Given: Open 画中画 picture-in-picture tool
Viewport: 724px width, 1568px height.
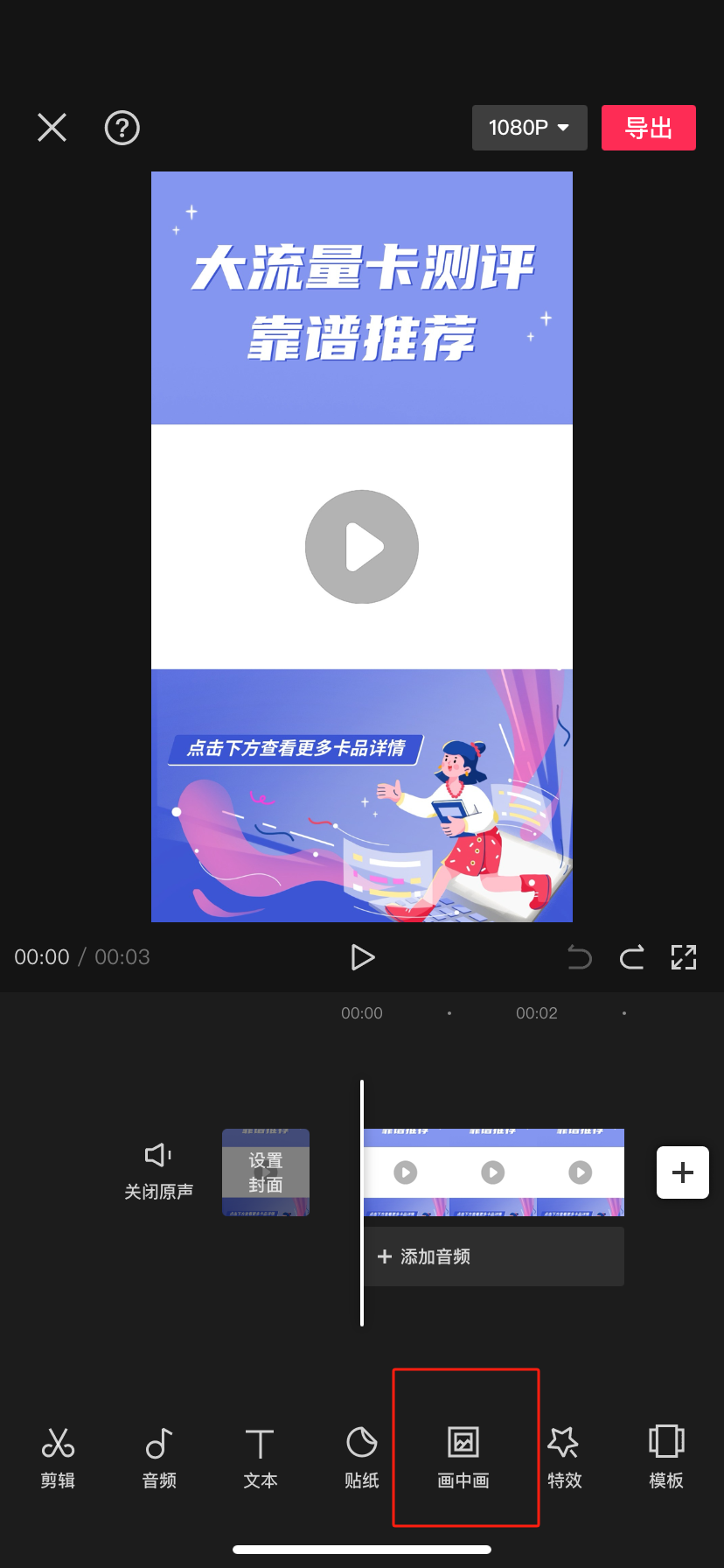Looking at the screenshot, I should point(463,1457).
